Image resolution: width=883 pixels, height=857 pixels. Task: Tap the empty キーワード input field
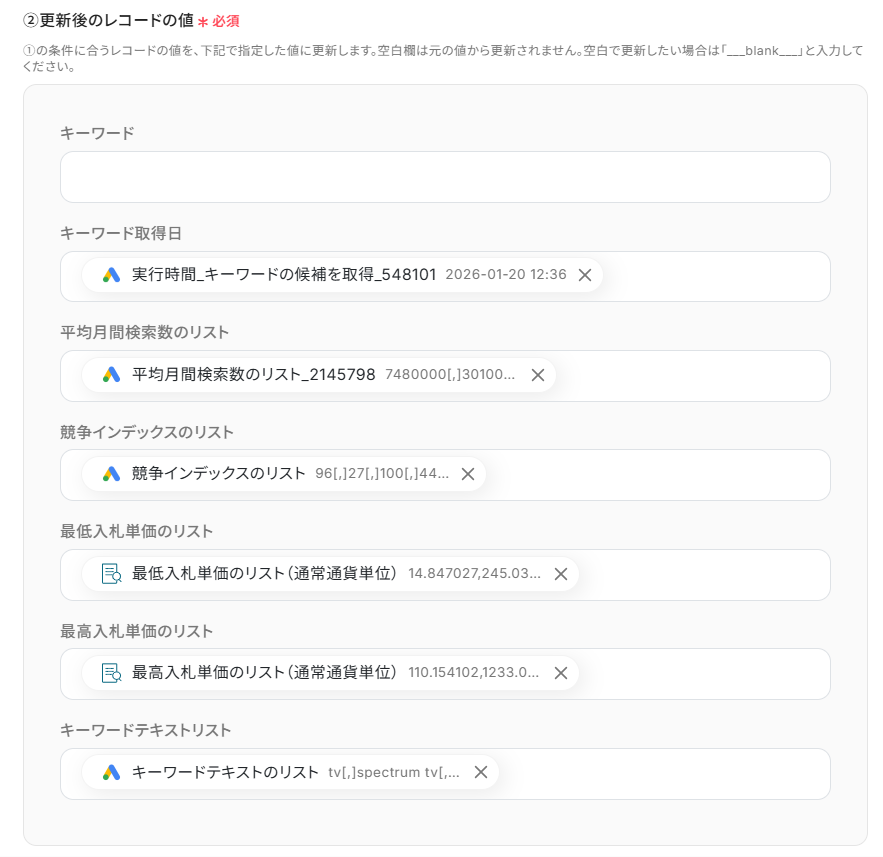[445, 177]
